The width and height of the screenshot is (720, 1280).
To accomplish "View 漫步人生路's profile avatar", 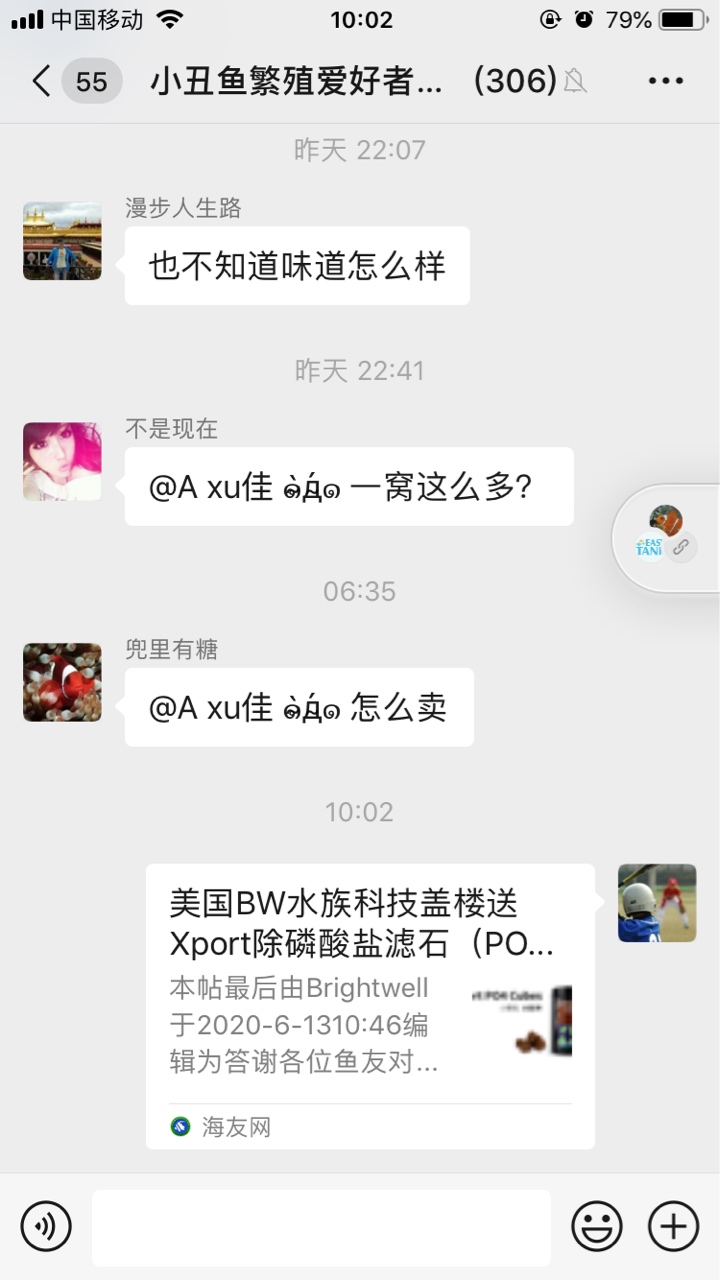I will (62, 241).
